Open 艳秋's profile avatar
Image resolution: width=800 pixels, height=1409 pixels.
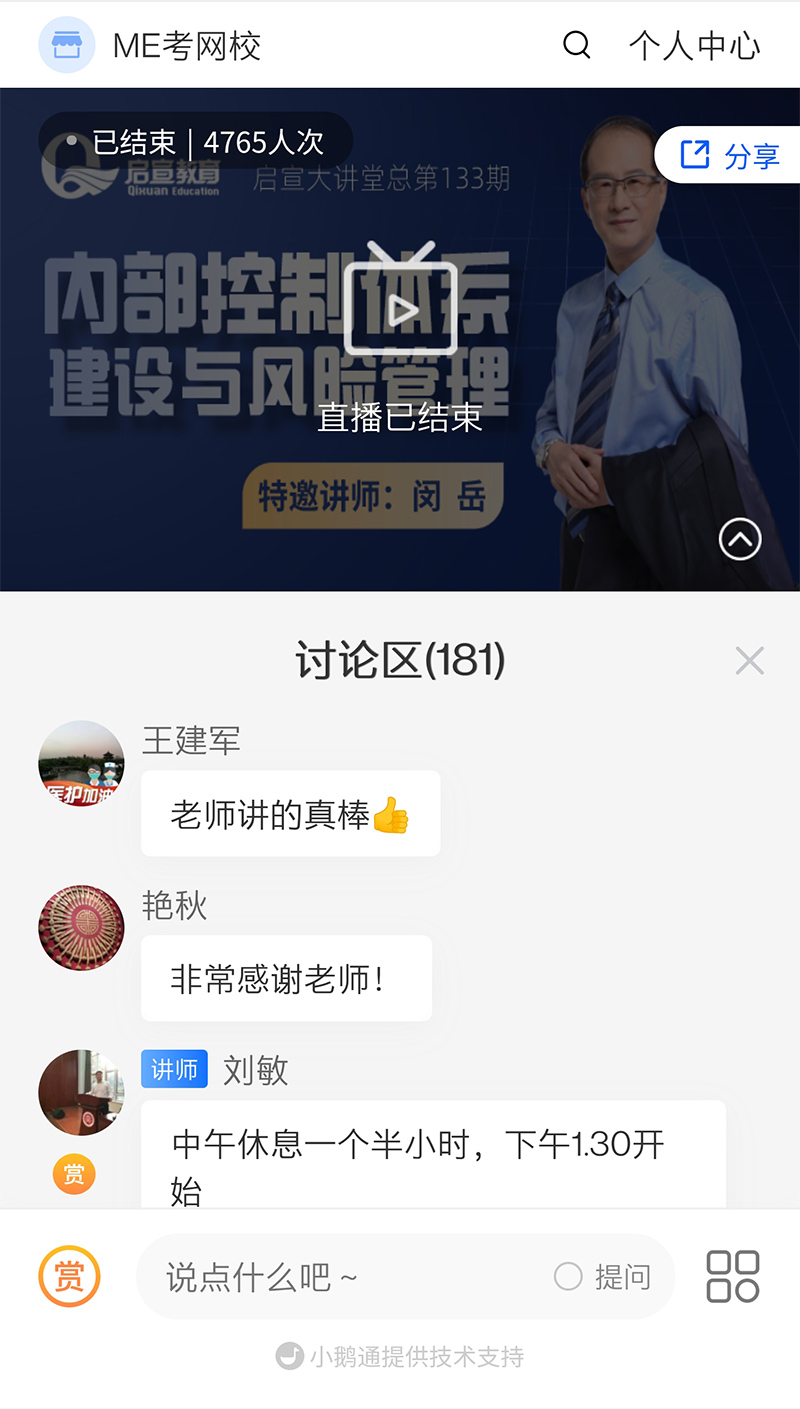point(81,928)
